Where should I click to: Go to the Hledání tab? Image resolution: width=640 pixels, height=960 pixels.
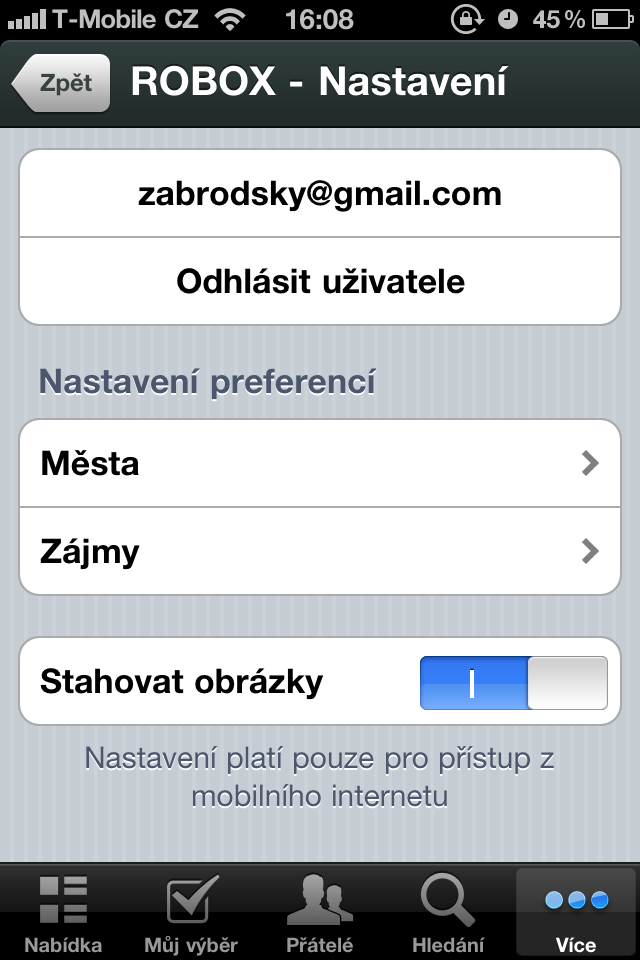tap(448, 912)
